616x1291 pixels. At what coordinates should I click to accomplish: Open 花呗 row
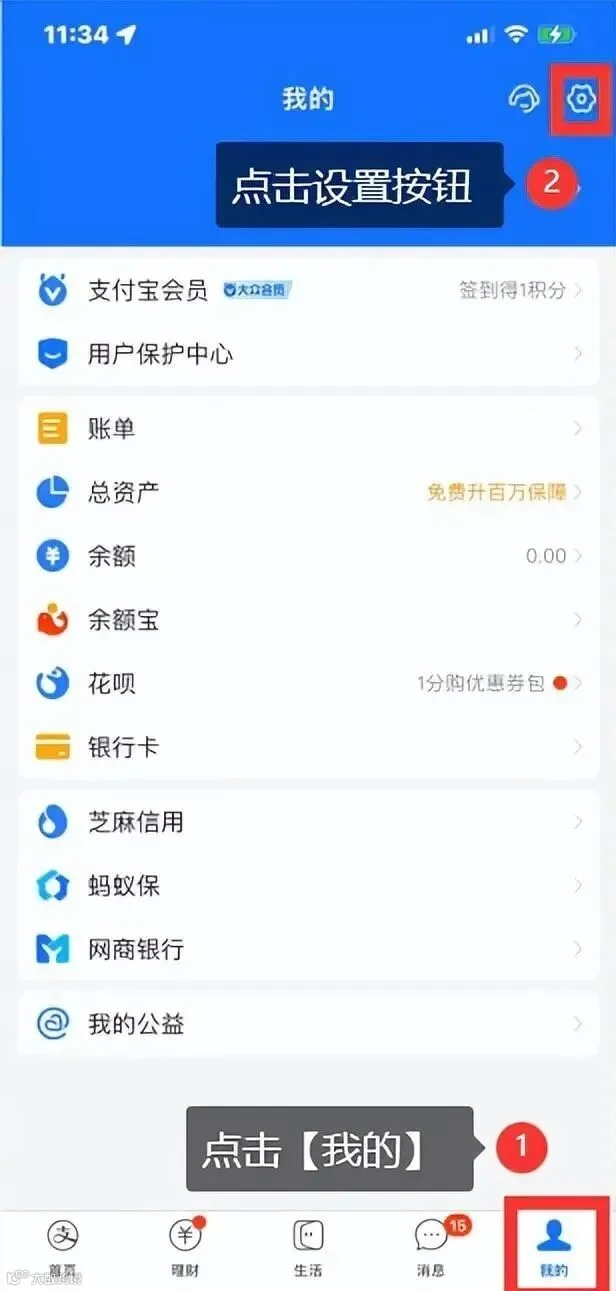point(308,684)
